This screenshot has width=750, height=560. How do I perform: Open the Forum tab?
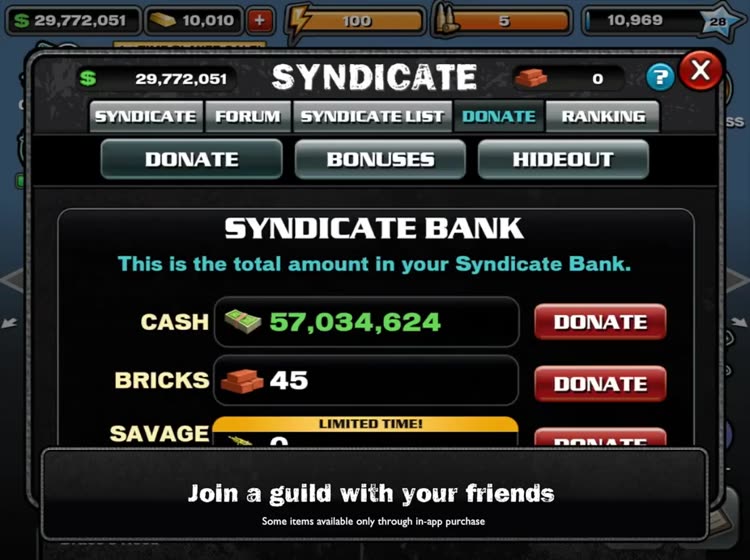[x=248, y=116]
